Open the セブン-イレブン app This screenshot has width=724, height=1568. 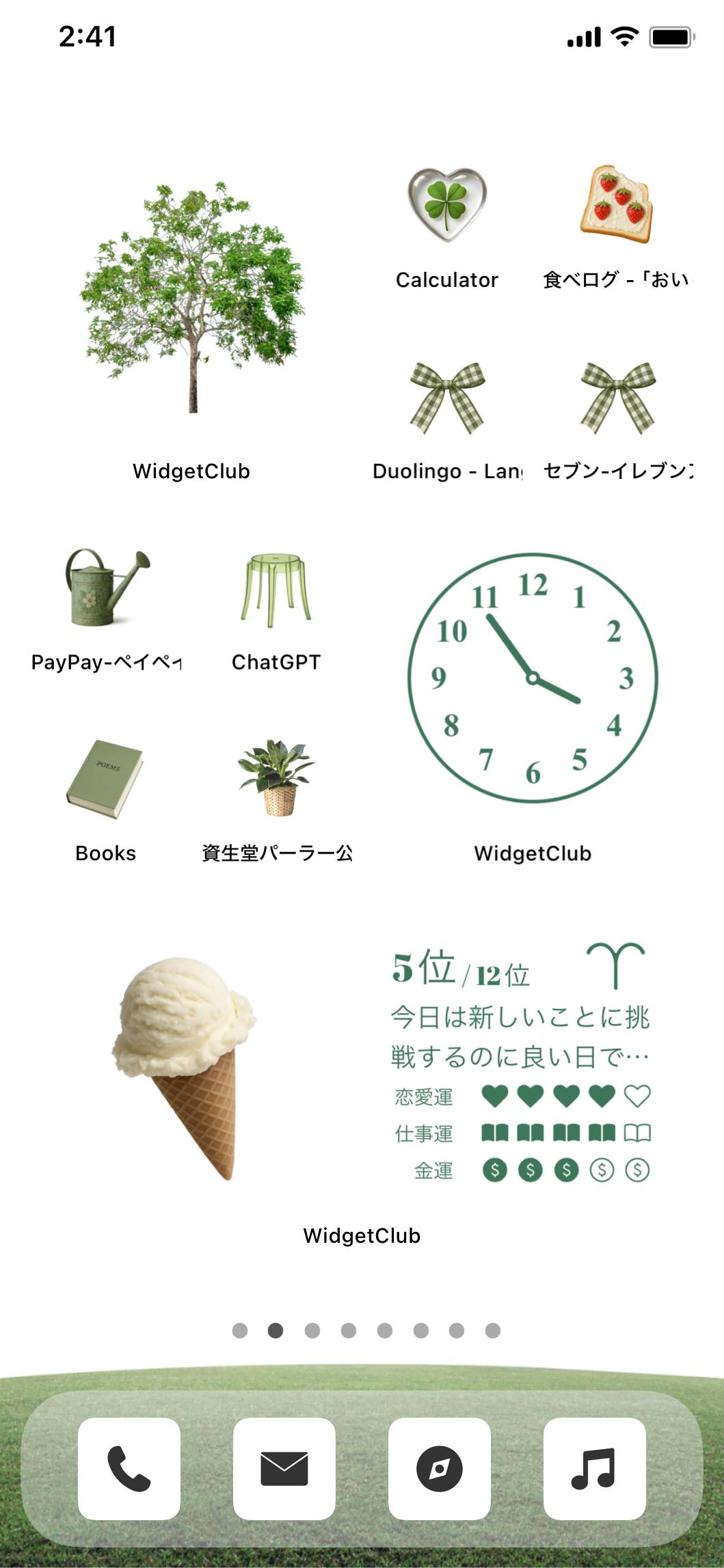617,398
